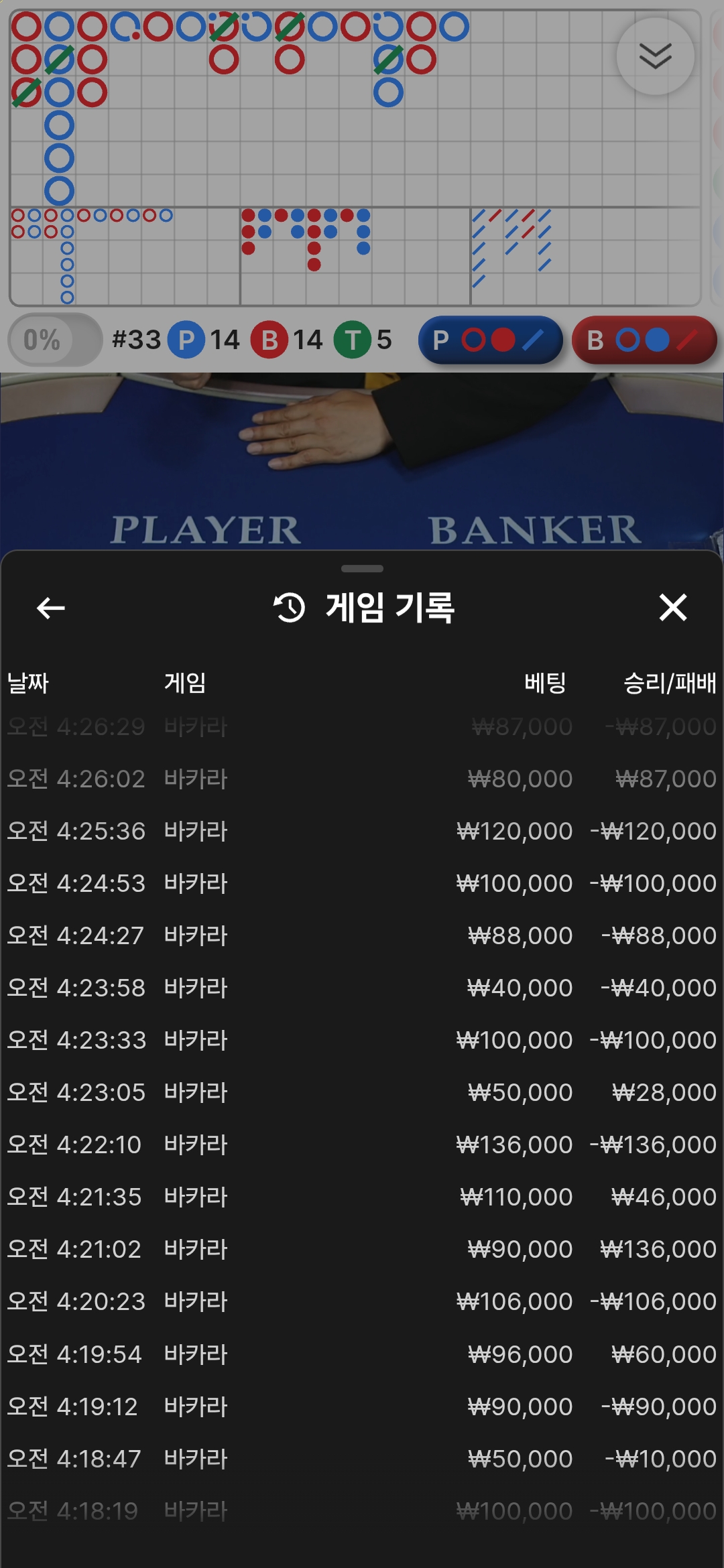Tap the red Banker prediction button
Screen dimensions: 724x1568
click(x=644, y=340)
